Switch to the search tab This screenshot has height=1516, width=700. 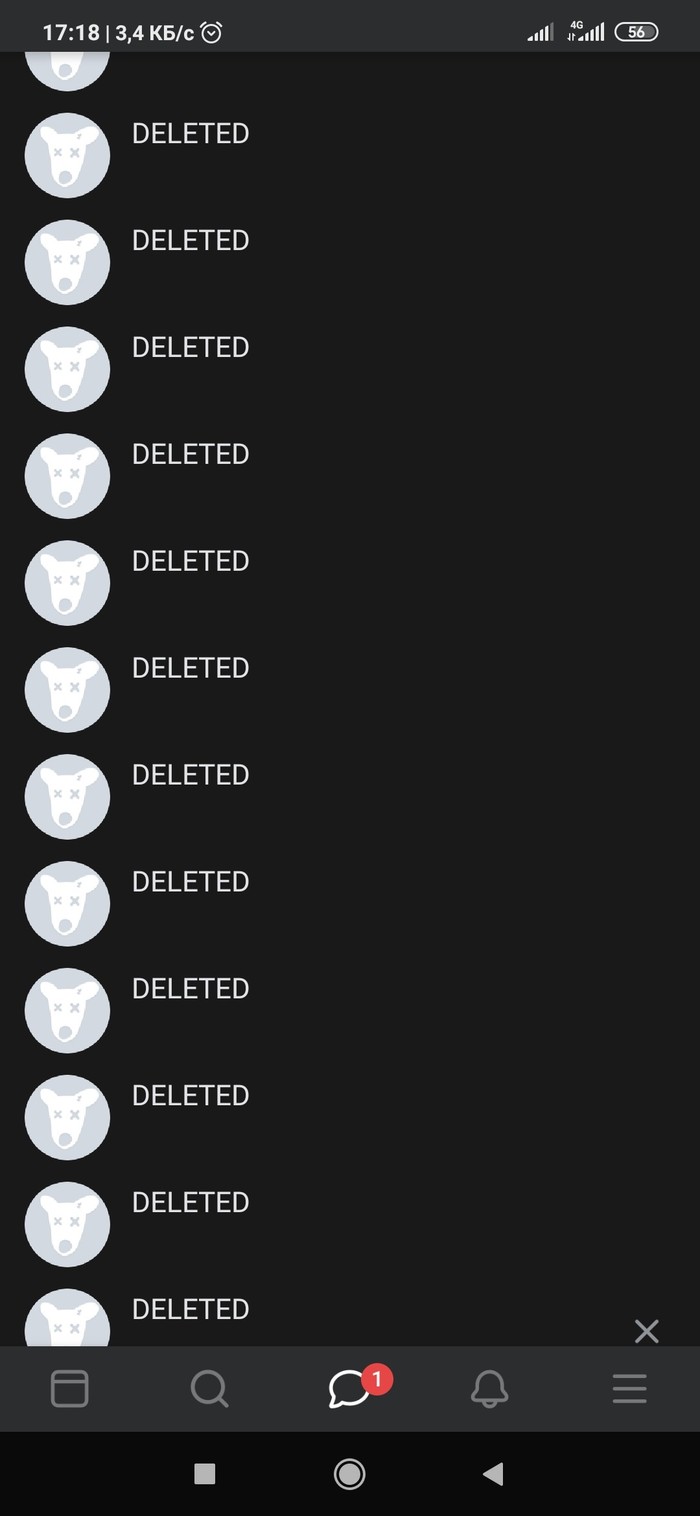[x=209, y=1389]
